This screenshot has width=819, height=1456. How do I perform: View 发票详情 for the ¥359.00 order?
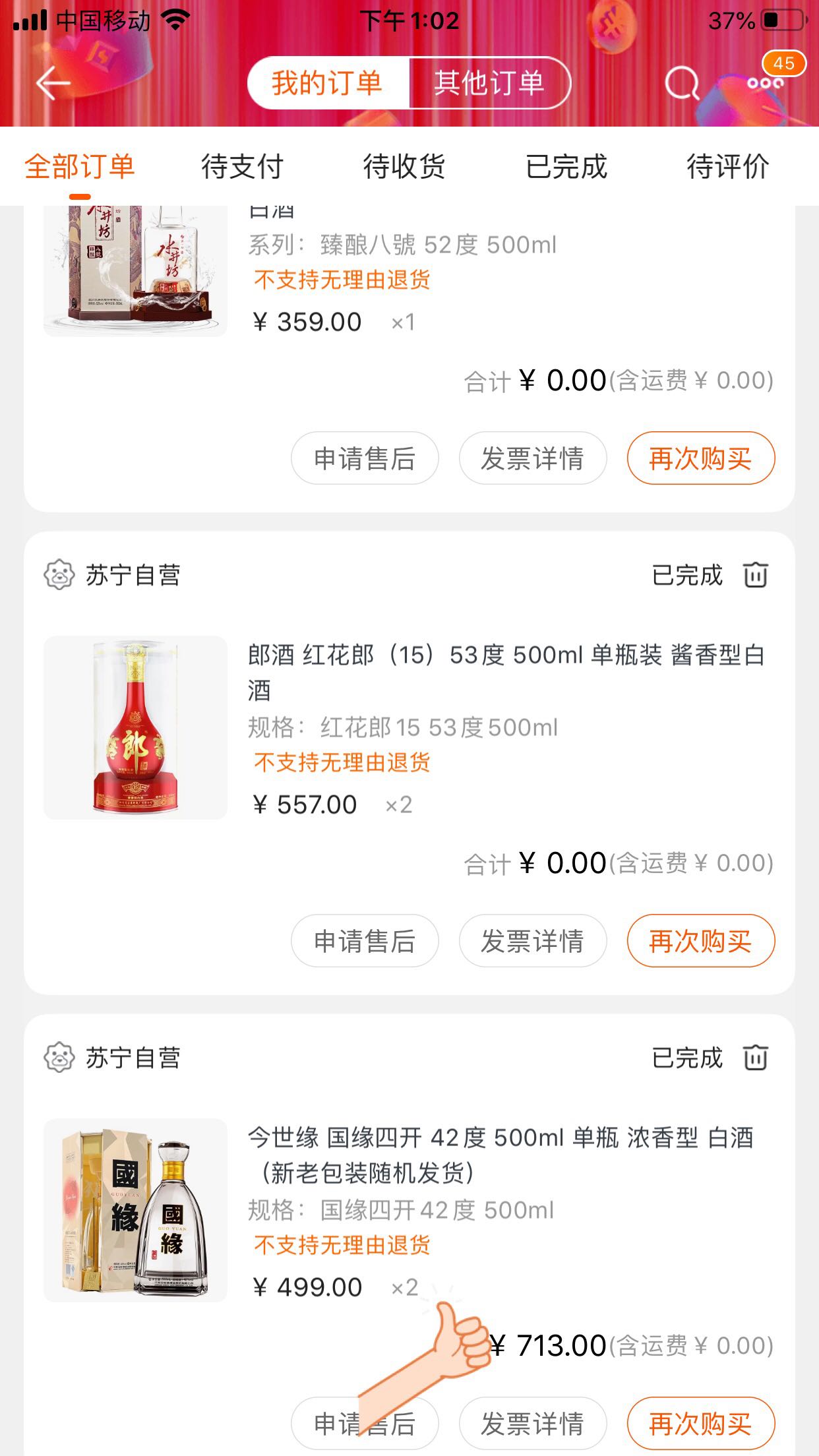point(532,458)
